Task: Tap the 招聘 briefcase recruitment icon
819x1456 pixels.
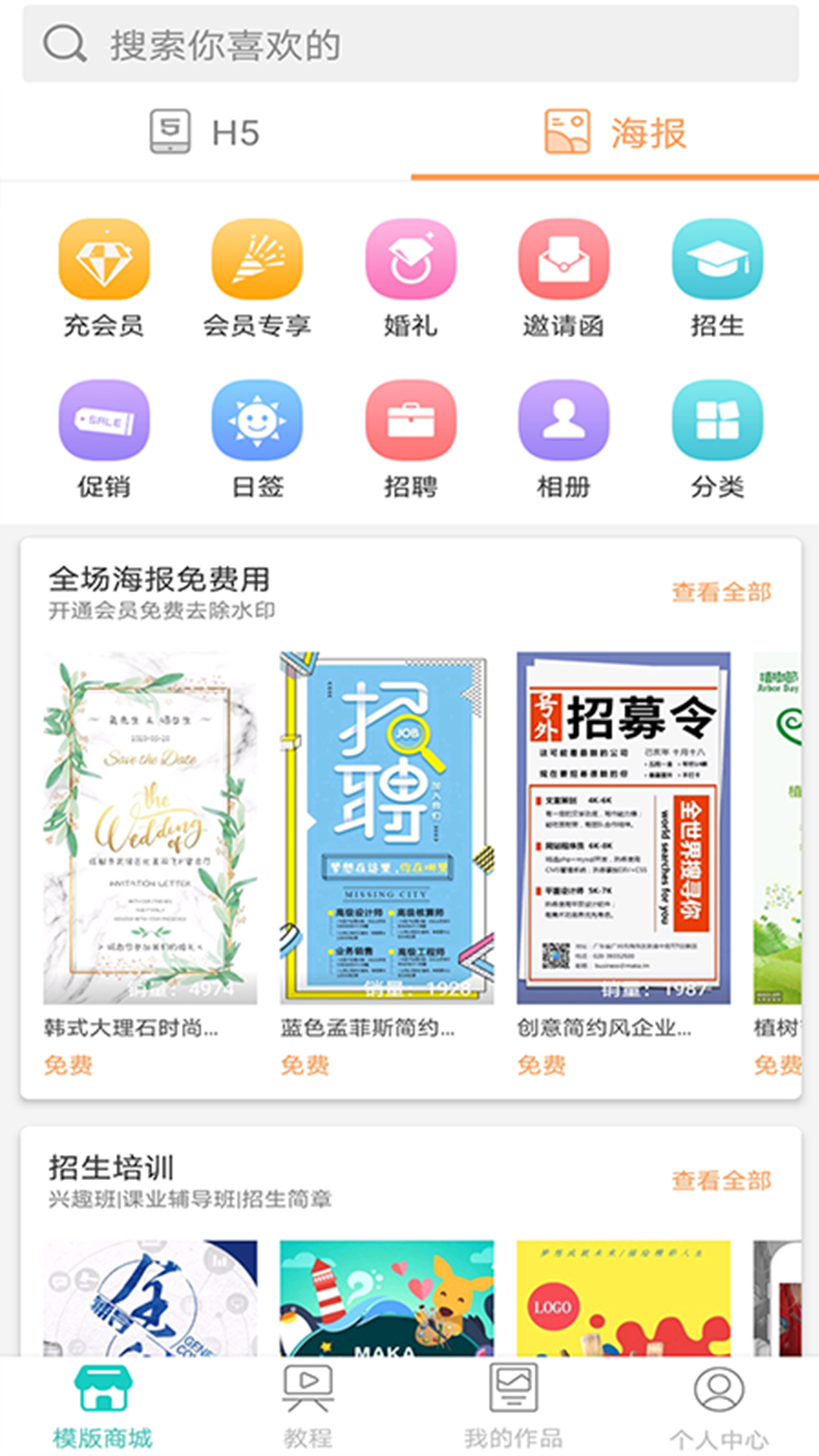Action: (x=409, y=421)
